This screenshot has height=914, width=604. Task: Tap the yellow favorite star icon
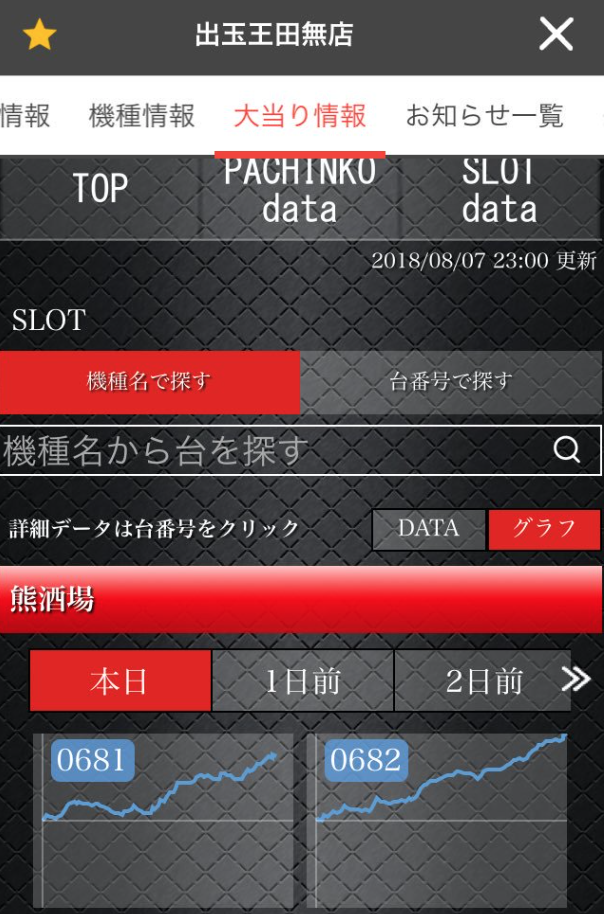(39, 36)
